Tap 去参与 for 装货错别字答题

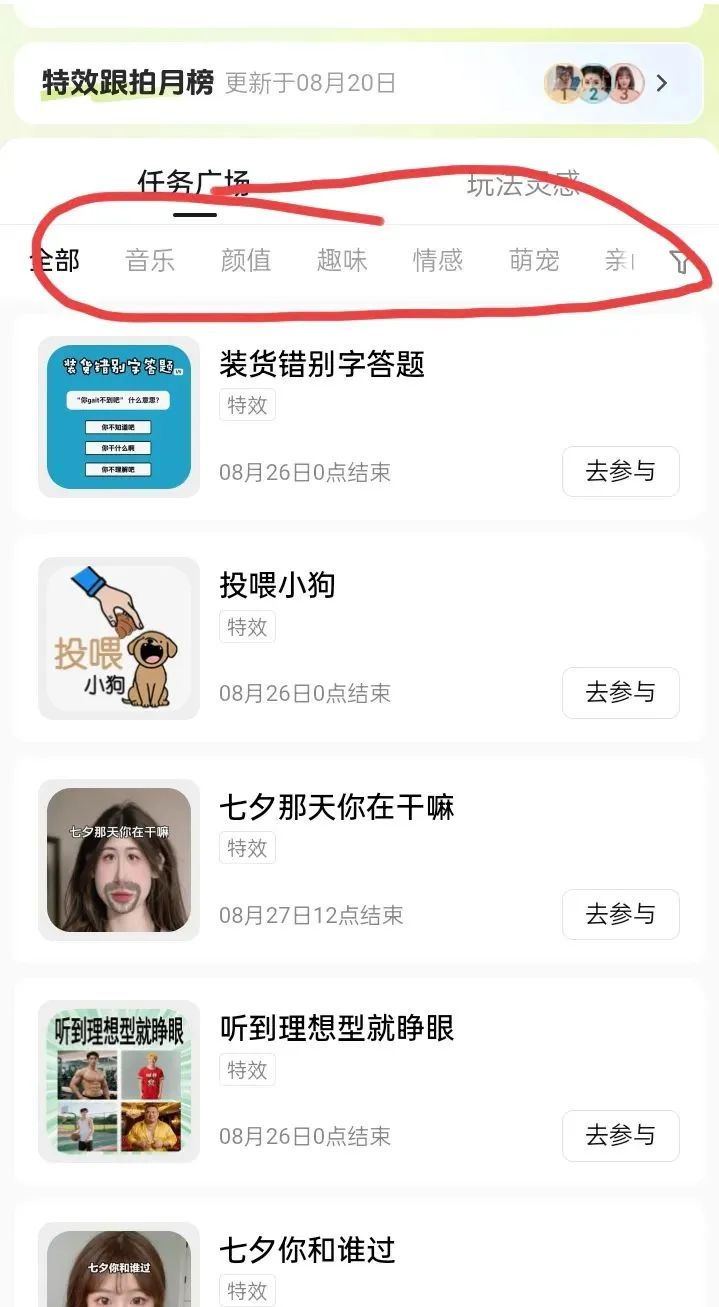[x=620, y=471]
